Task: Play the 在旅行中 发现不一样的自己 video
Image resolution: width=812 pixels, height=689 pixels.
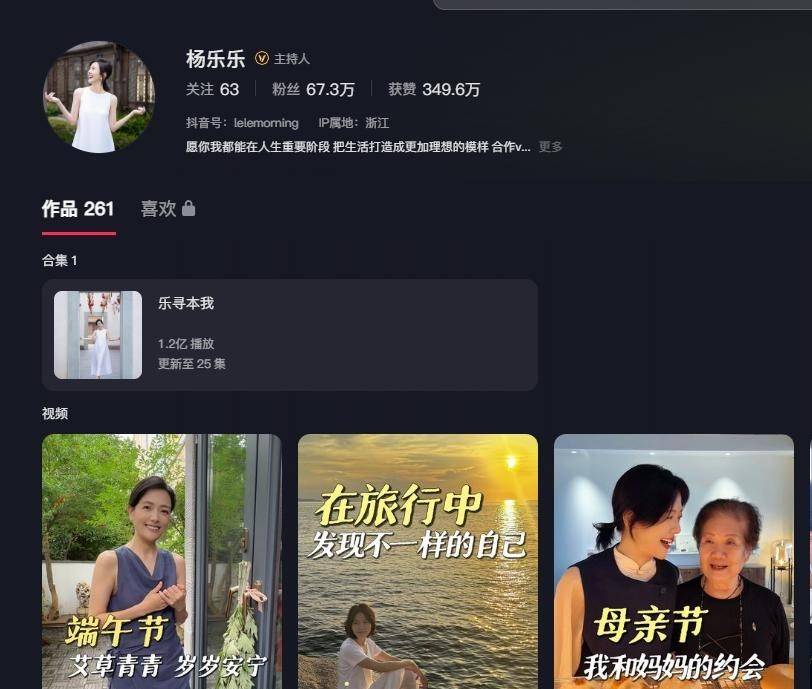Action: (x=417, y=560)
